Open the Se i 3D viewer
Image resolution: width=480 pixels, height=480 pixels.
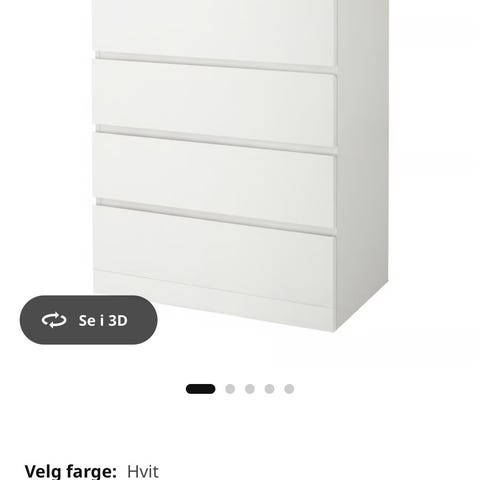[88, 320]
